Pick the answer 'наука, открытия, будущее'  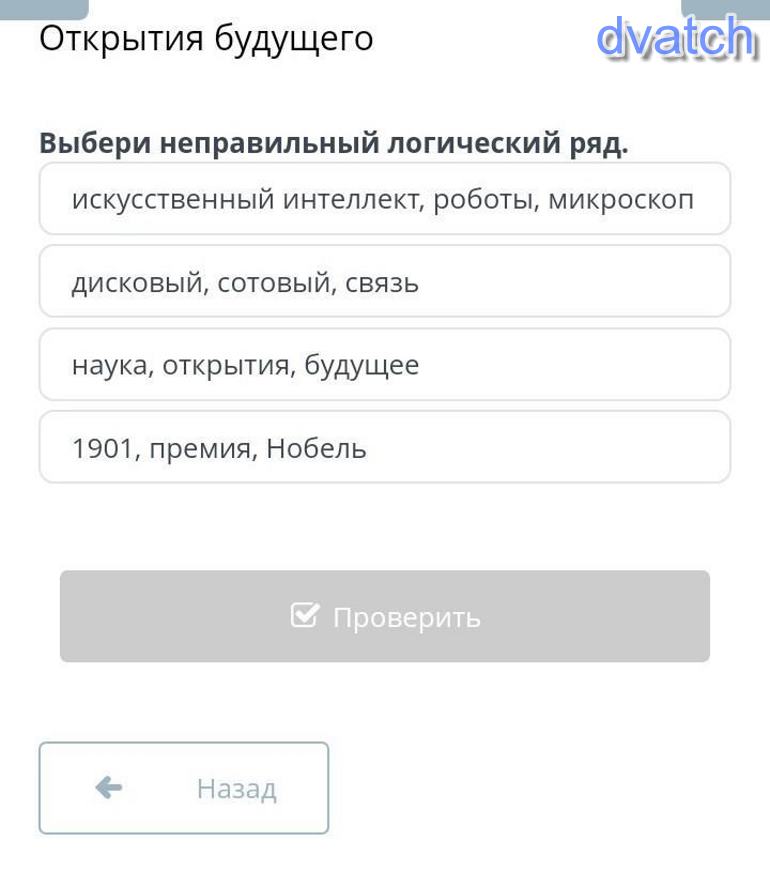[384, 365]
